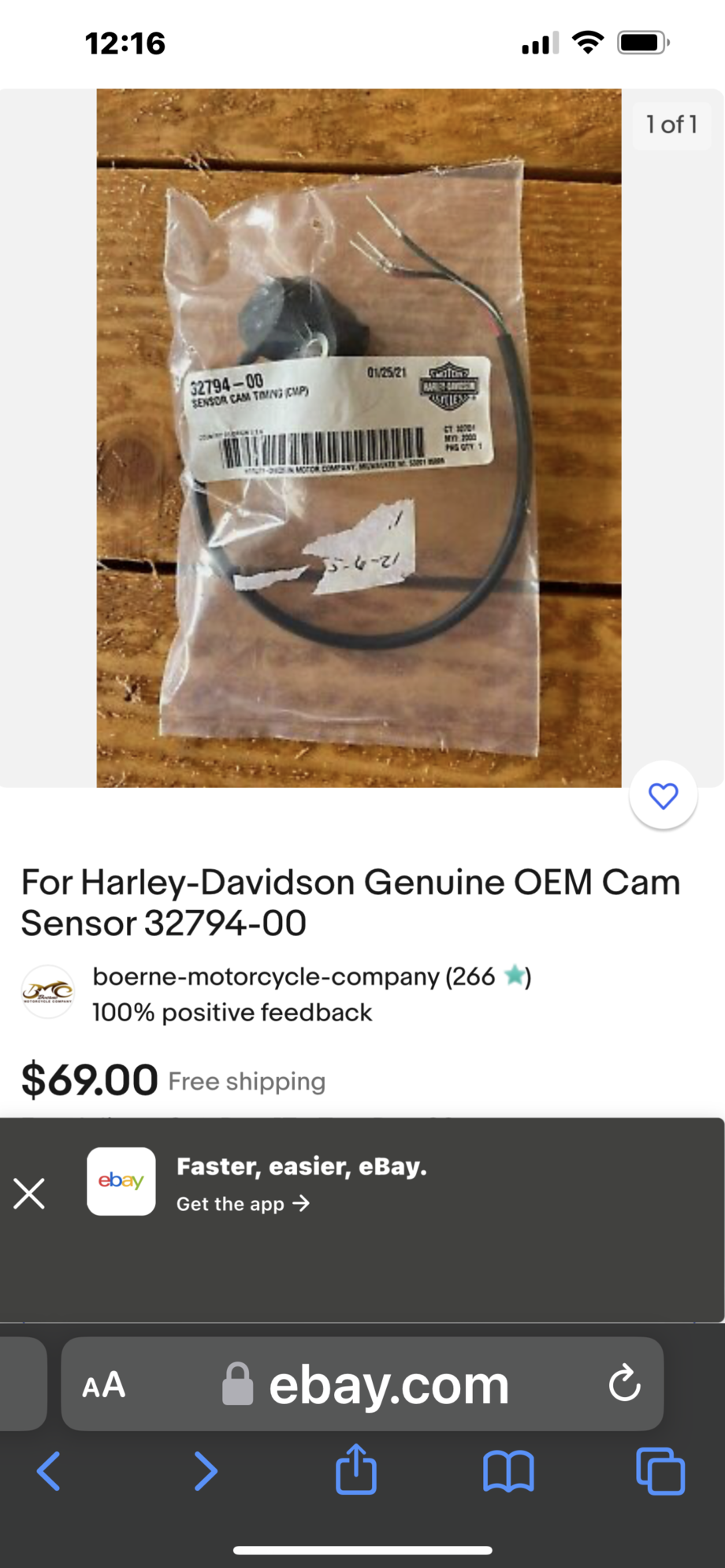The image size is (725, 1568).
Task: Share this listing from Safari
Action: point(356,1470)
